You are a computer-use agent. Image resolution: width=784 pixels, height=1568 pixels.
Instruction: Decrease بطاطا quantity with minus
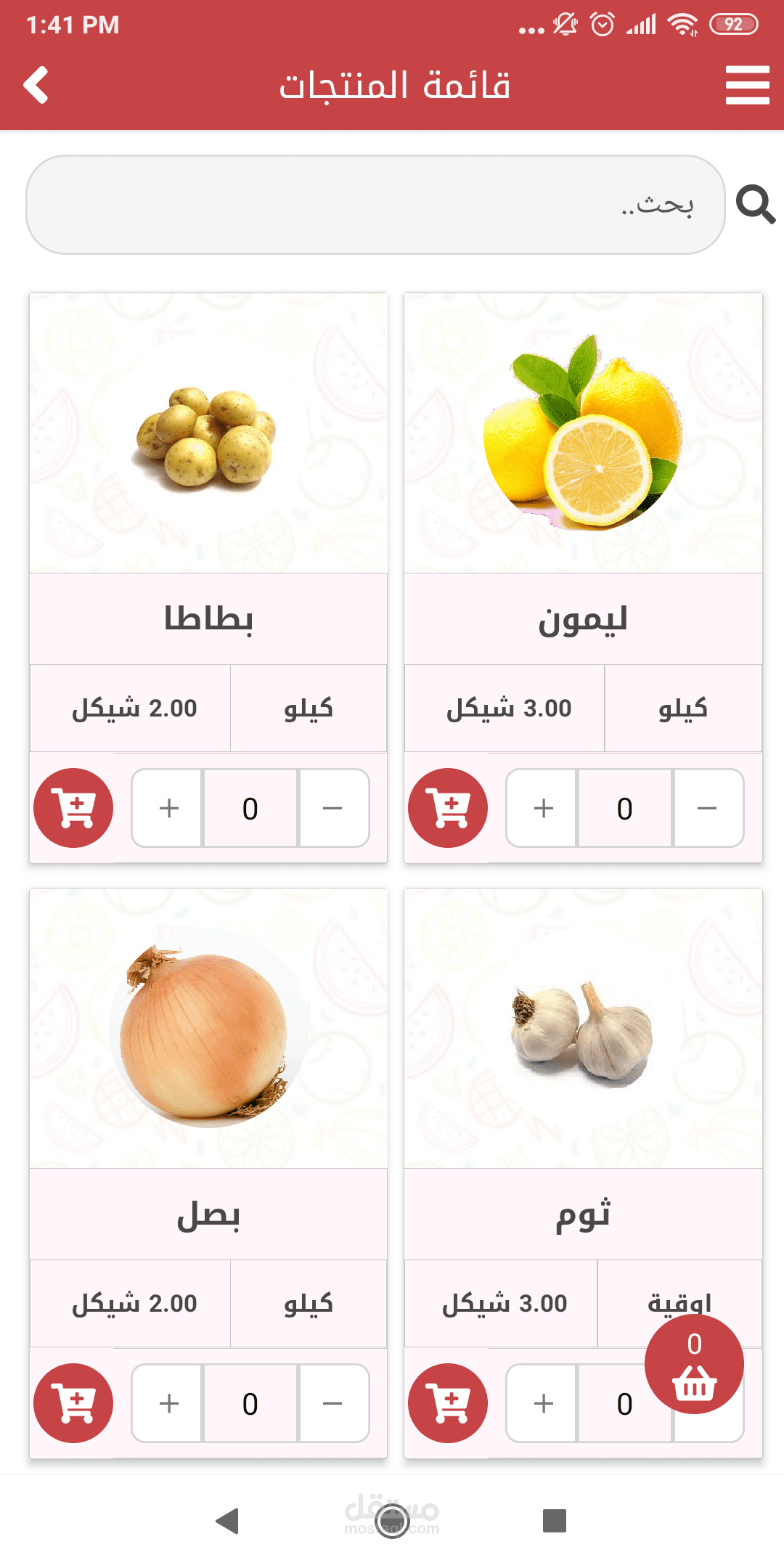[x=333, y=808]
